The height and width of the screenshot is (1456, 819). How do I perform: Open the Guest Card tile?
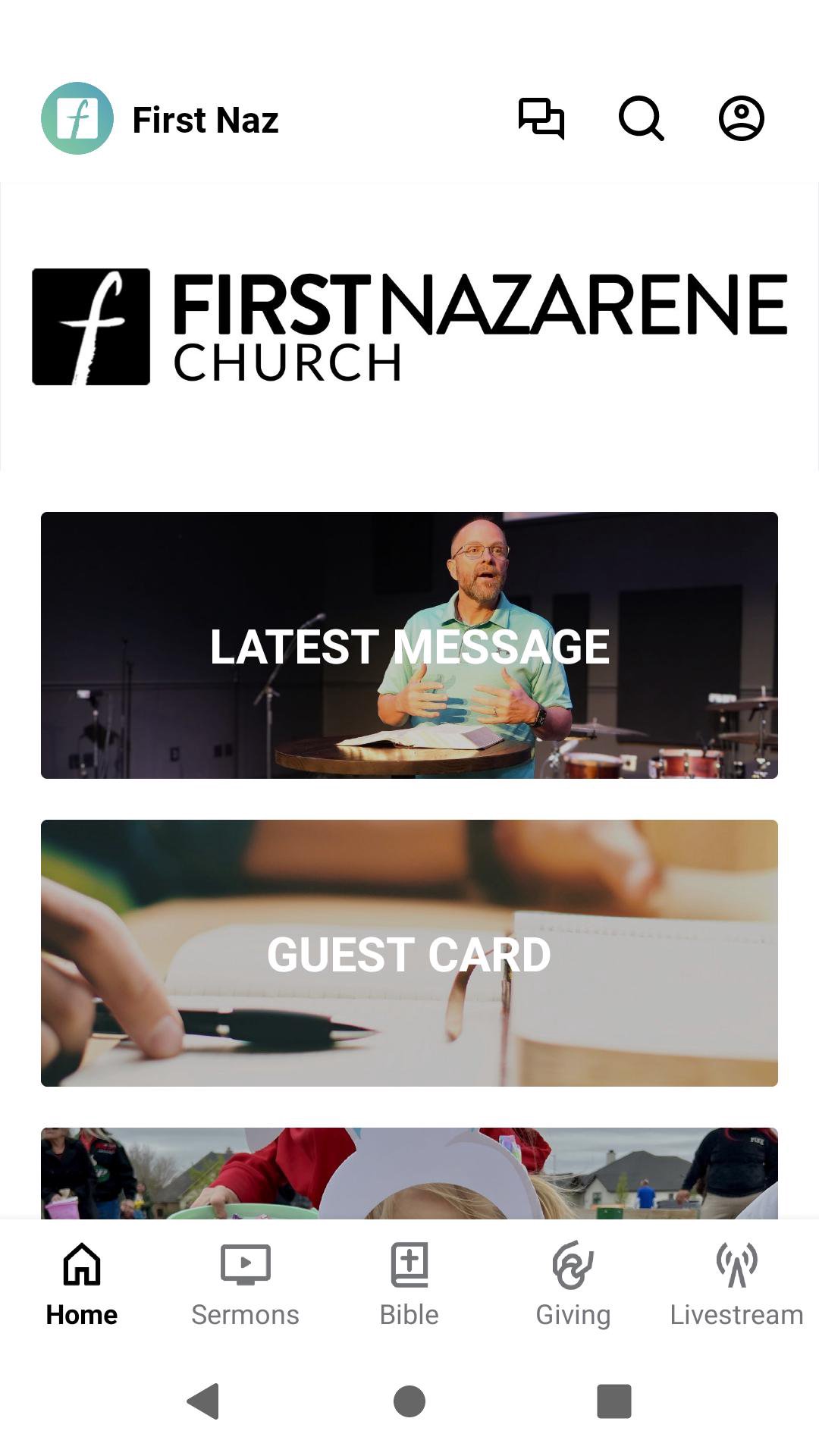(x=409, y=953)
